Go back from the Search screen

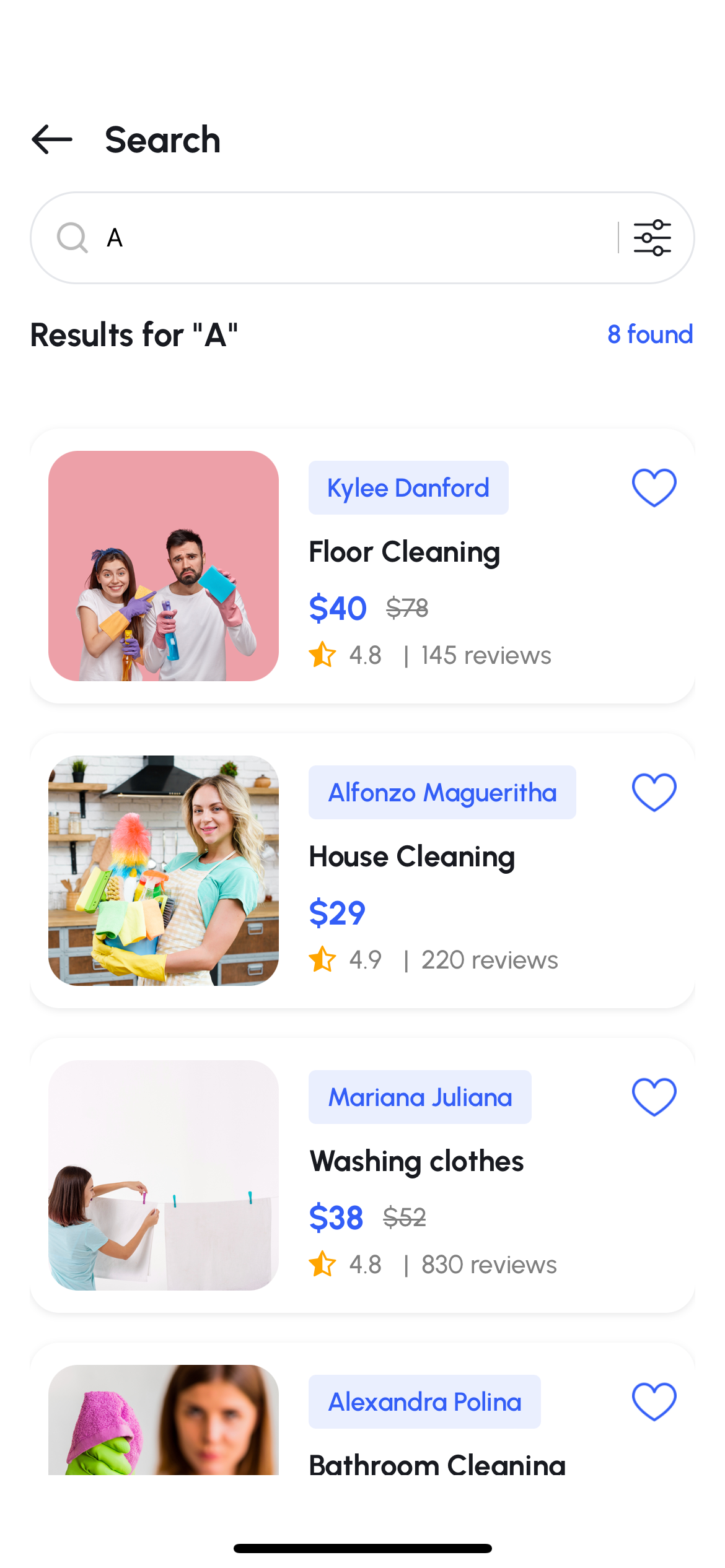click(x=52, y=139)
